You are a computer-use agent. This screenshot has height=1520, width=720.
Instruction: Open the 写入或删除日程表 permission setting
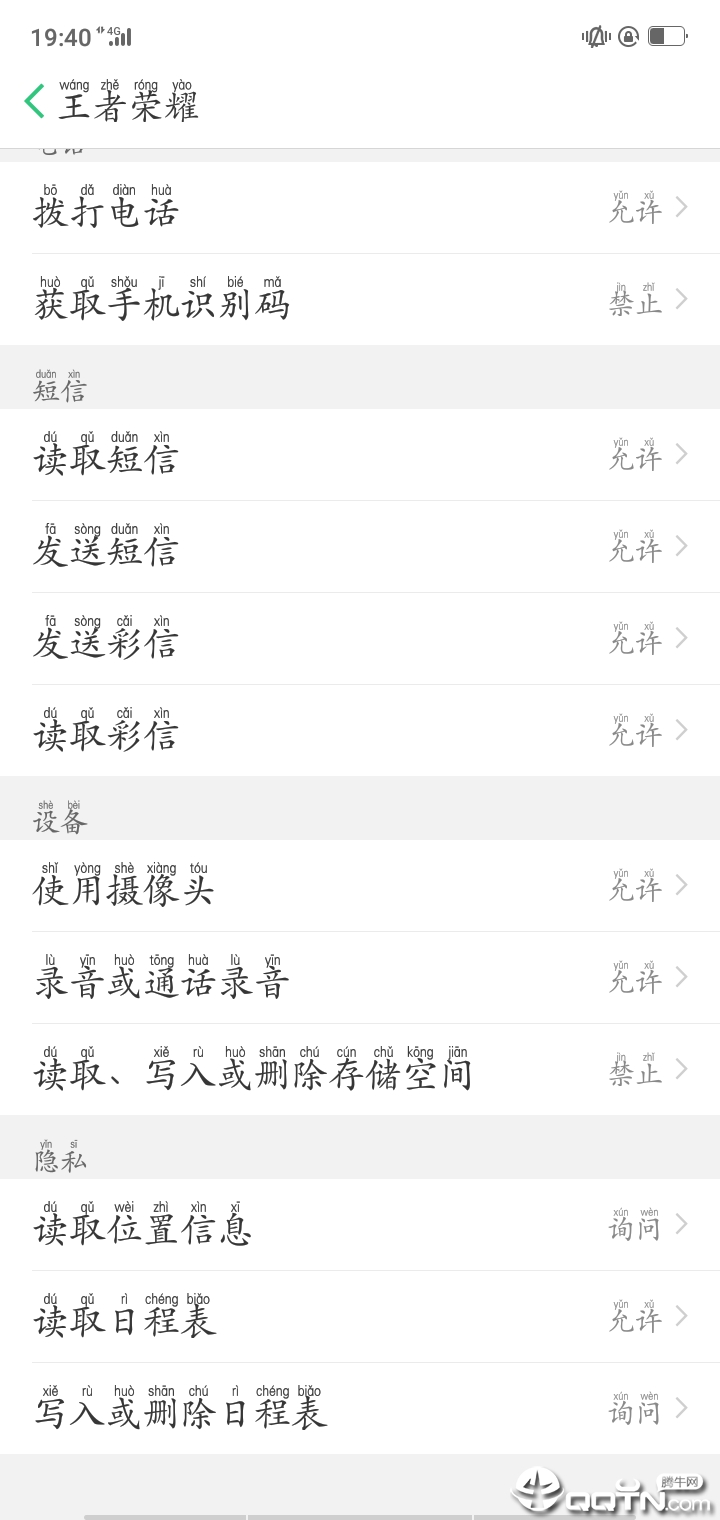(360, 1409)
